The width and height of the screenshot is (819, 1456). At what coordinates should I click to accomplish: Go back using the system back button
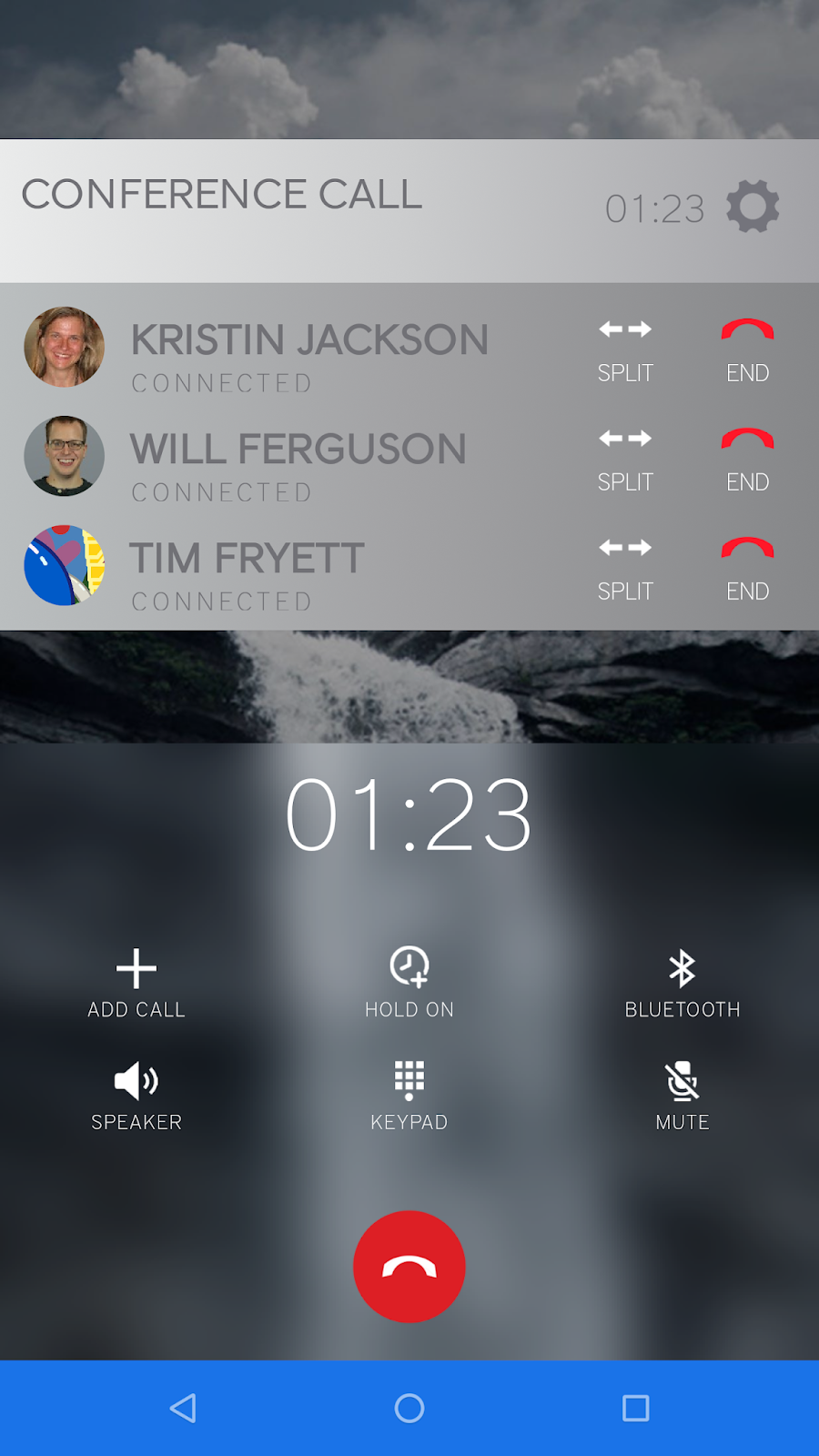pos(183,1408)
